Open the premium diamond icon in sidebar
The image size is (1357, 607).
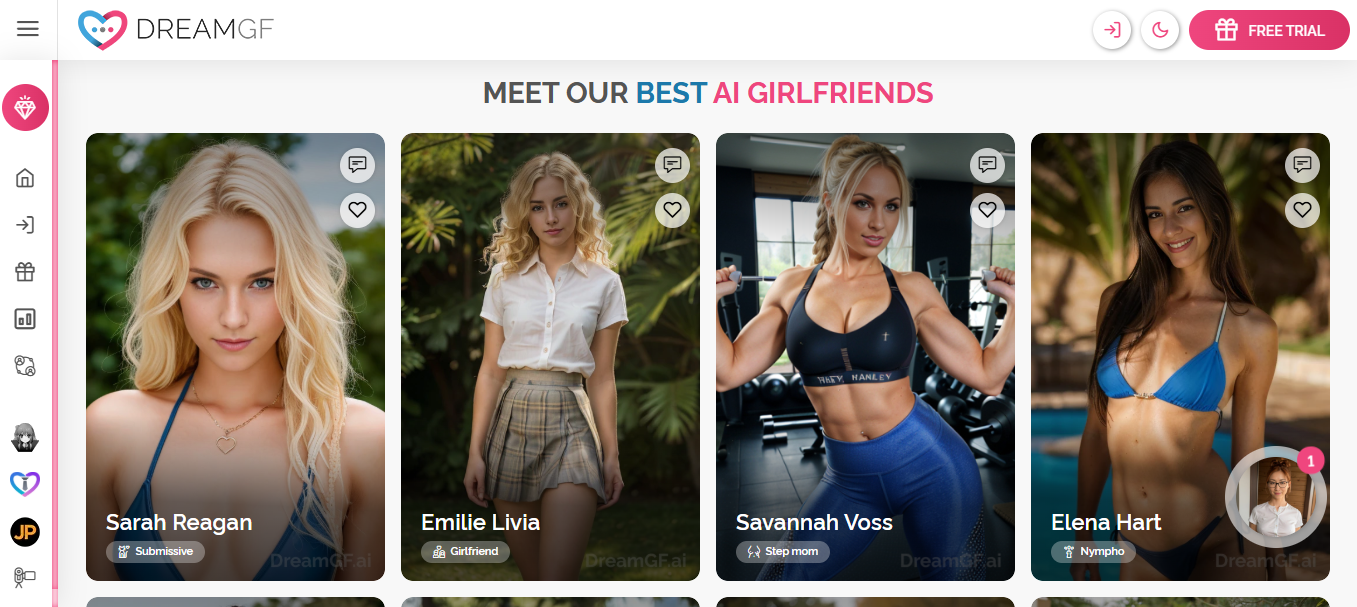click(x=25, y=108)
